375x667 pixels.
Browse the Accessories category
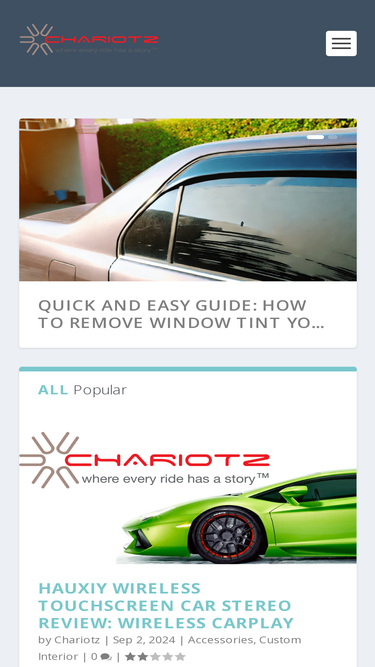click(221, 640)
